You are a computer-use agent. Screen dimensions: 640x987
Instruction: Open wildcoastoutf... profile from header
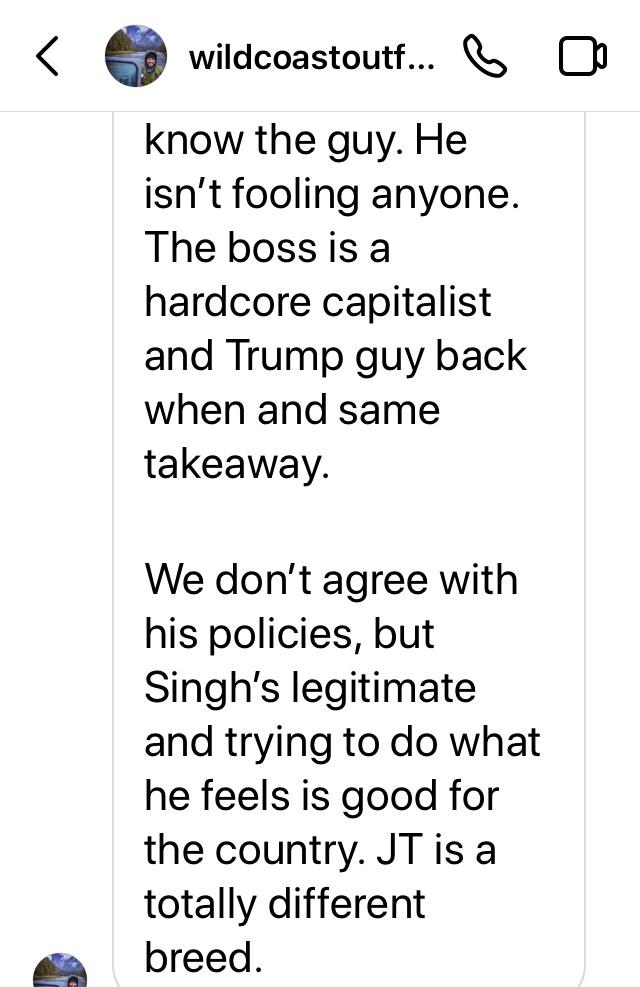(x=310, y=57)
